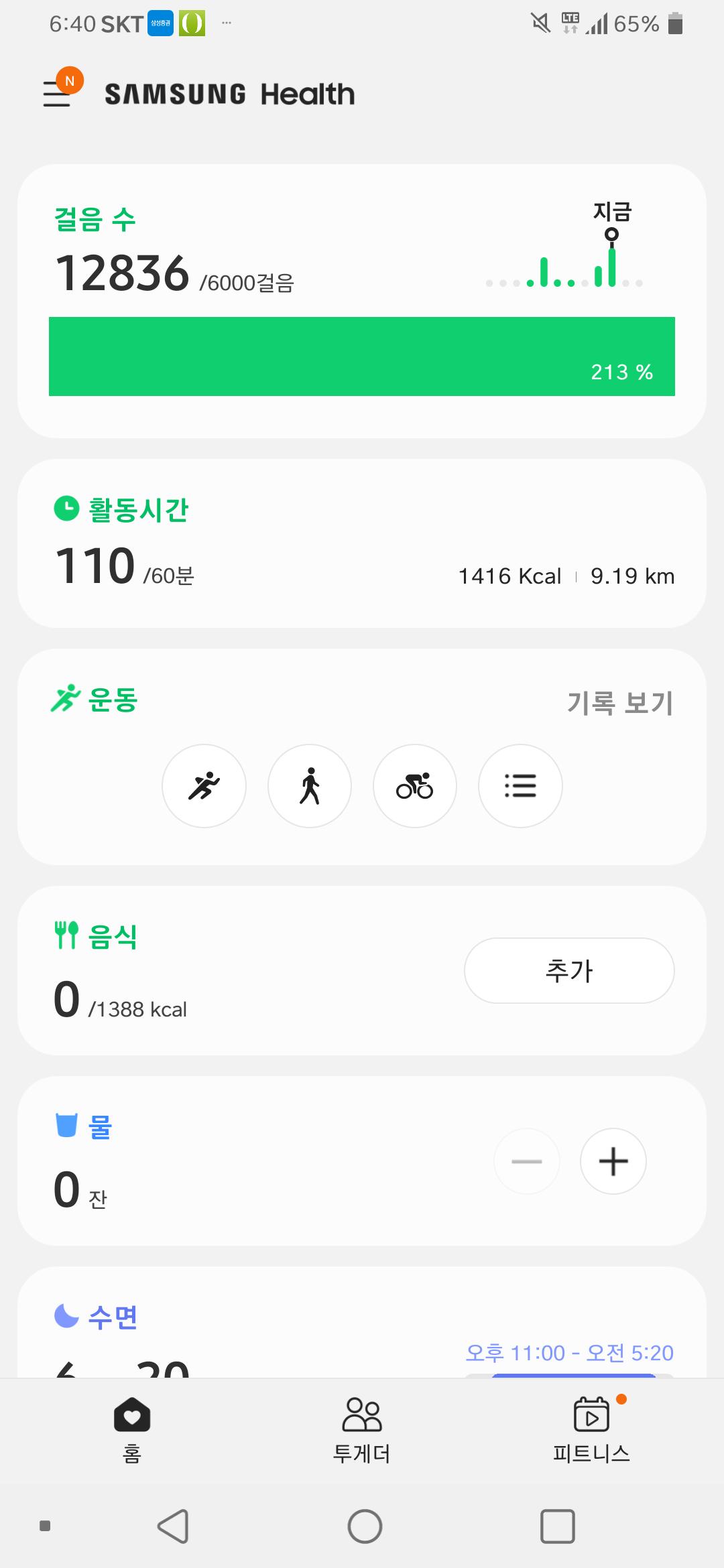Start a running workout
Screen dimensions: 724x1568
tap(204, 786)
